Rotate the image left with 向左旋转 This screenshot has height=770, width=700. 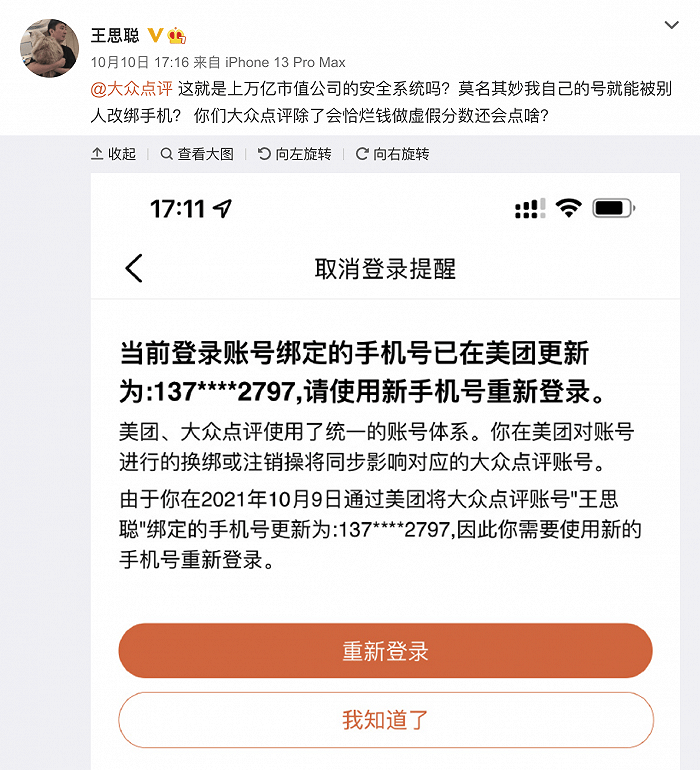(295, 154)
